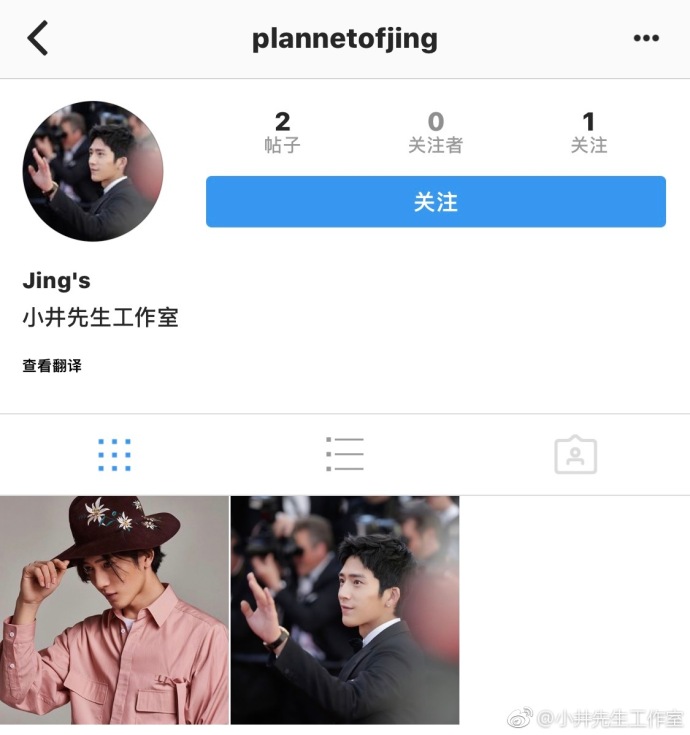
Task: View the 关注 following list
Action: pyautogui.click(x=588, y=133)
